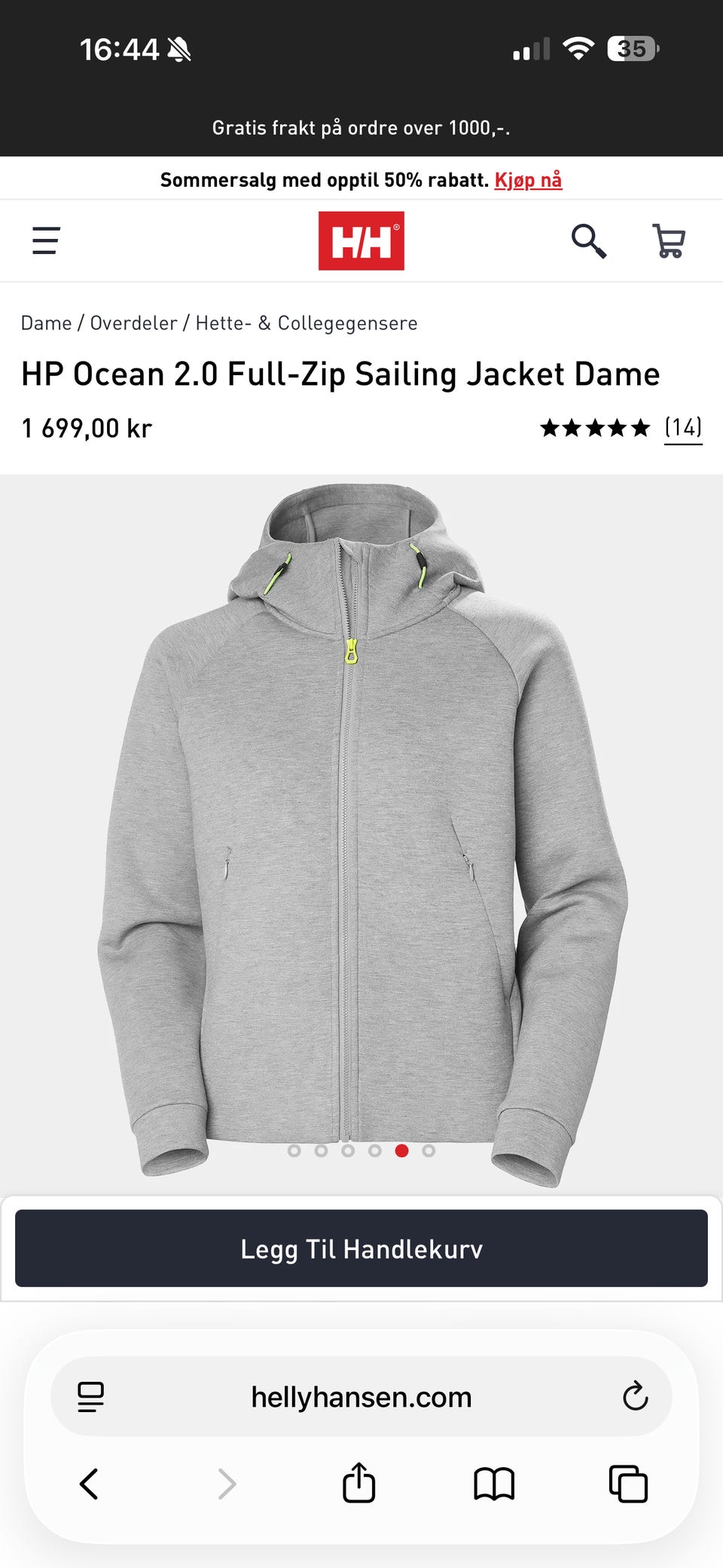Open the shopping cart
The image size is (723, 1568).
(669, 241)
